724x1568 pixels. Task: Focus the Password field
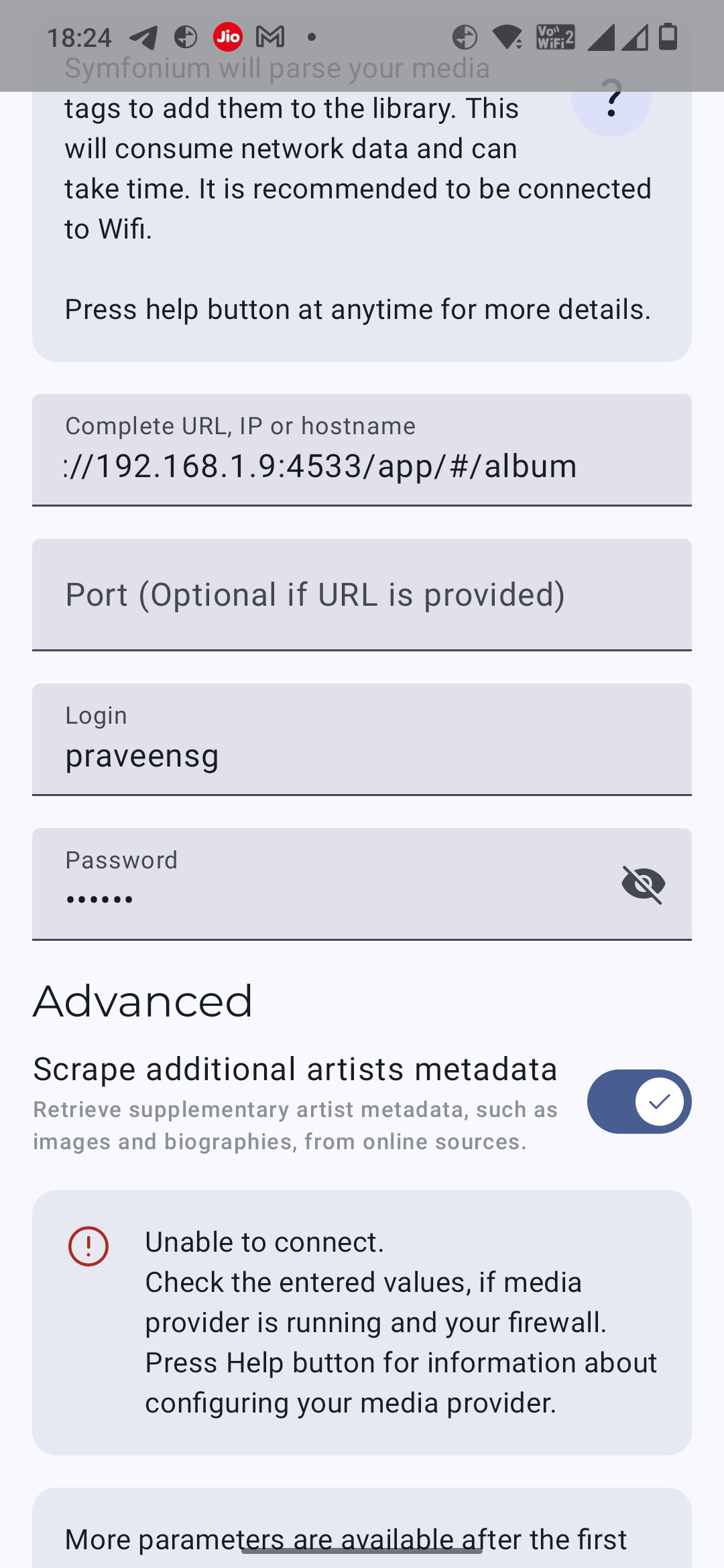tap(322, 884)
